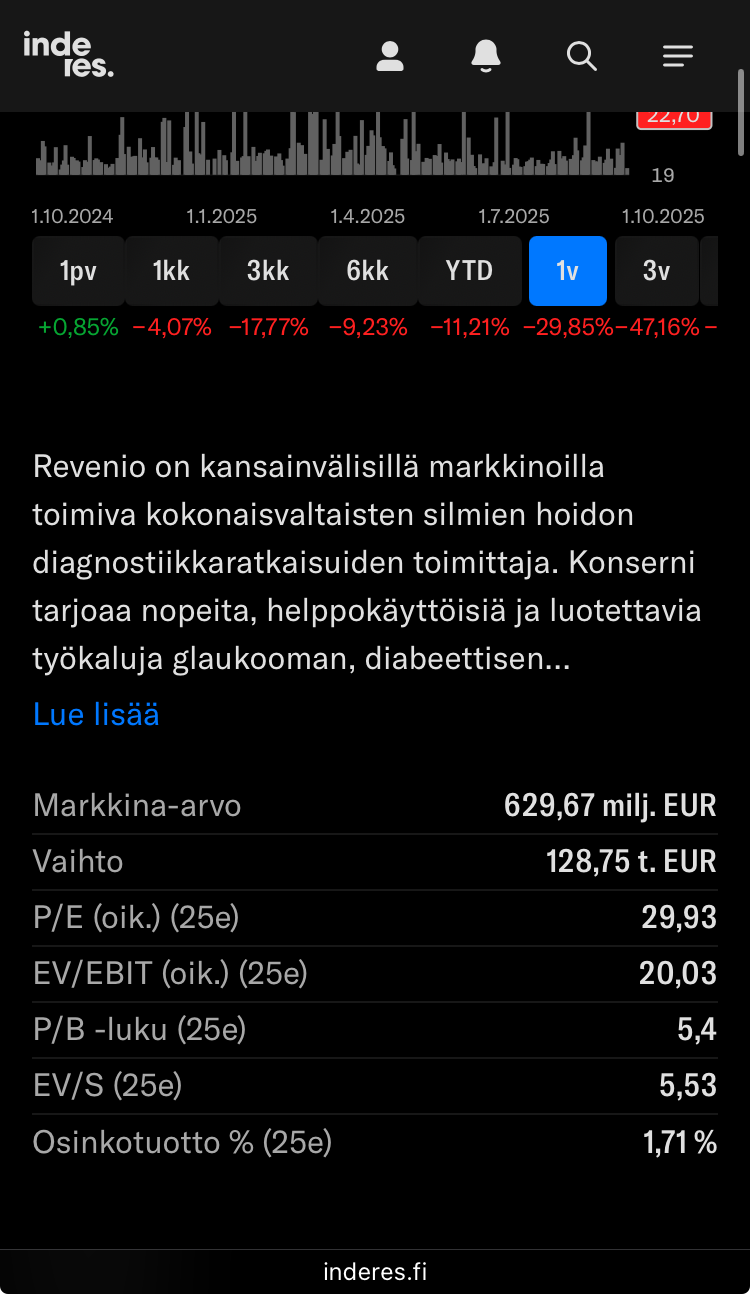Screen dimensions: 750x1294
Task: View the 3v price history
Action: [x=656, y=271]
